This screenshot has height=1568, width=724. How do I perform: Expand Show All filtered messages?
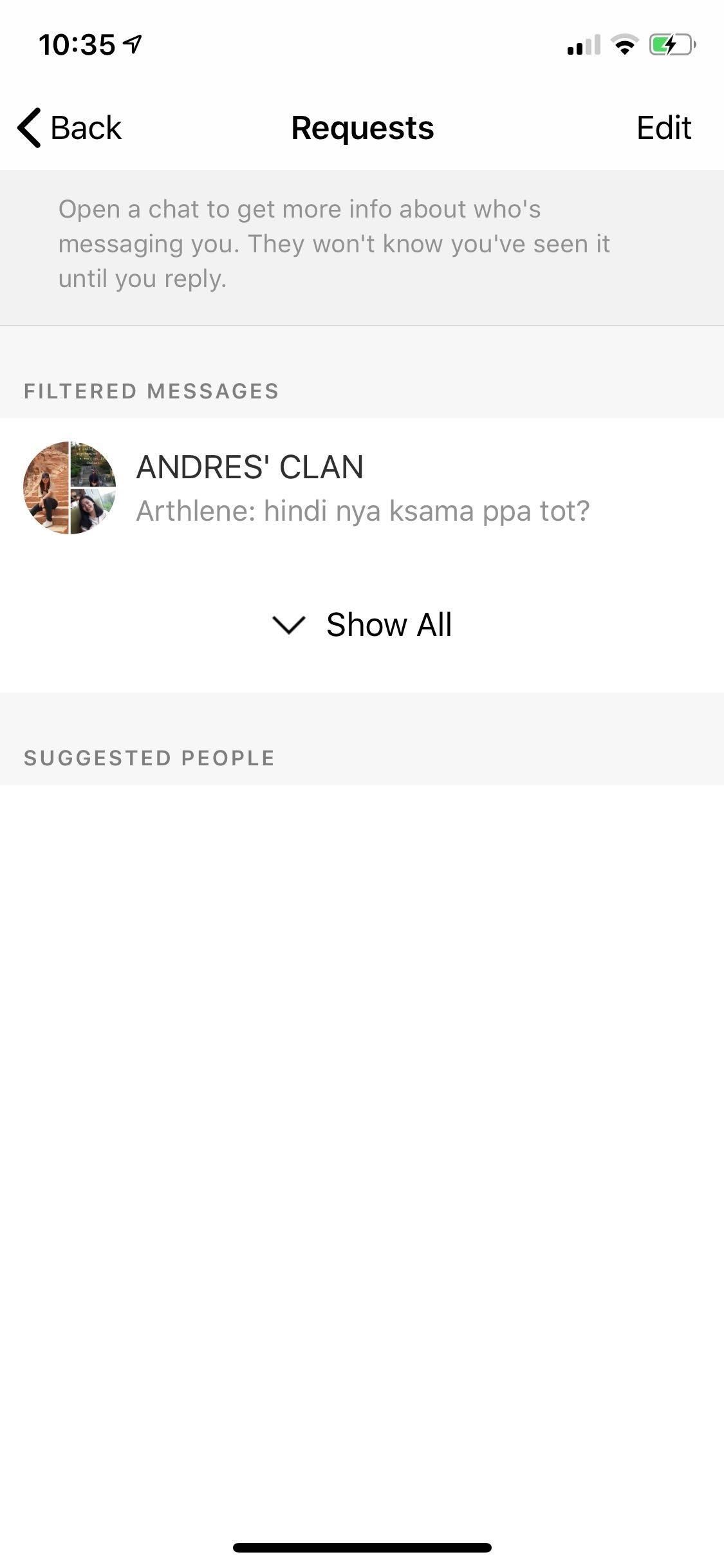(362, 624)
